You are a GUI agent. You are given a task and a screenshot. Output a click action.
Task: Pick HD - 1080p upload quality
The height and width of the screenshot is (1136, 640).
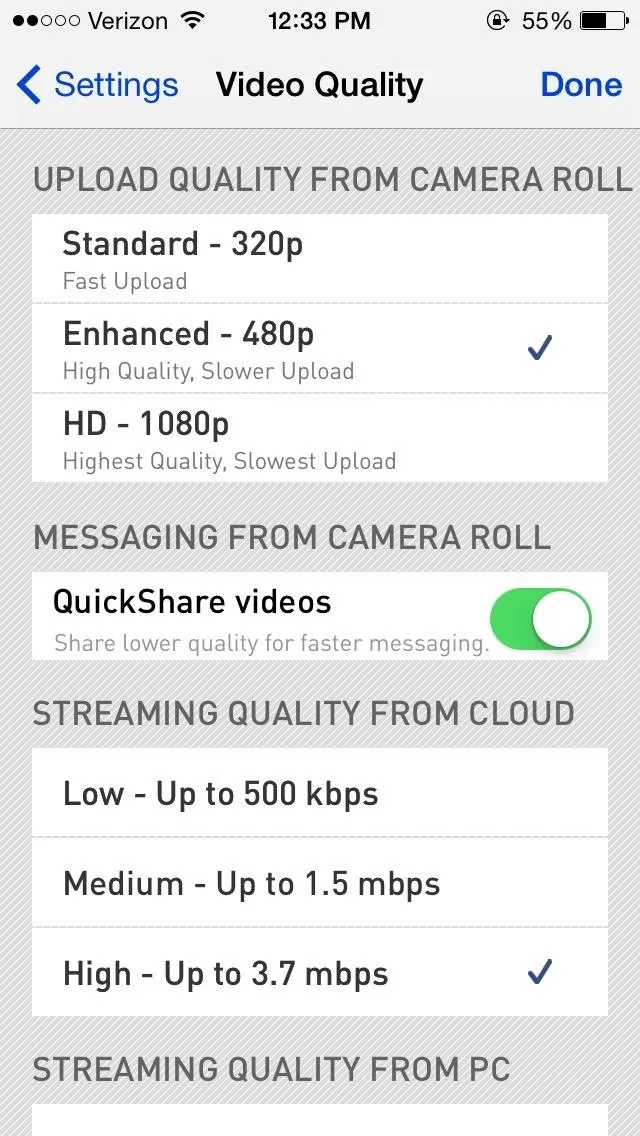coord(320,438)
